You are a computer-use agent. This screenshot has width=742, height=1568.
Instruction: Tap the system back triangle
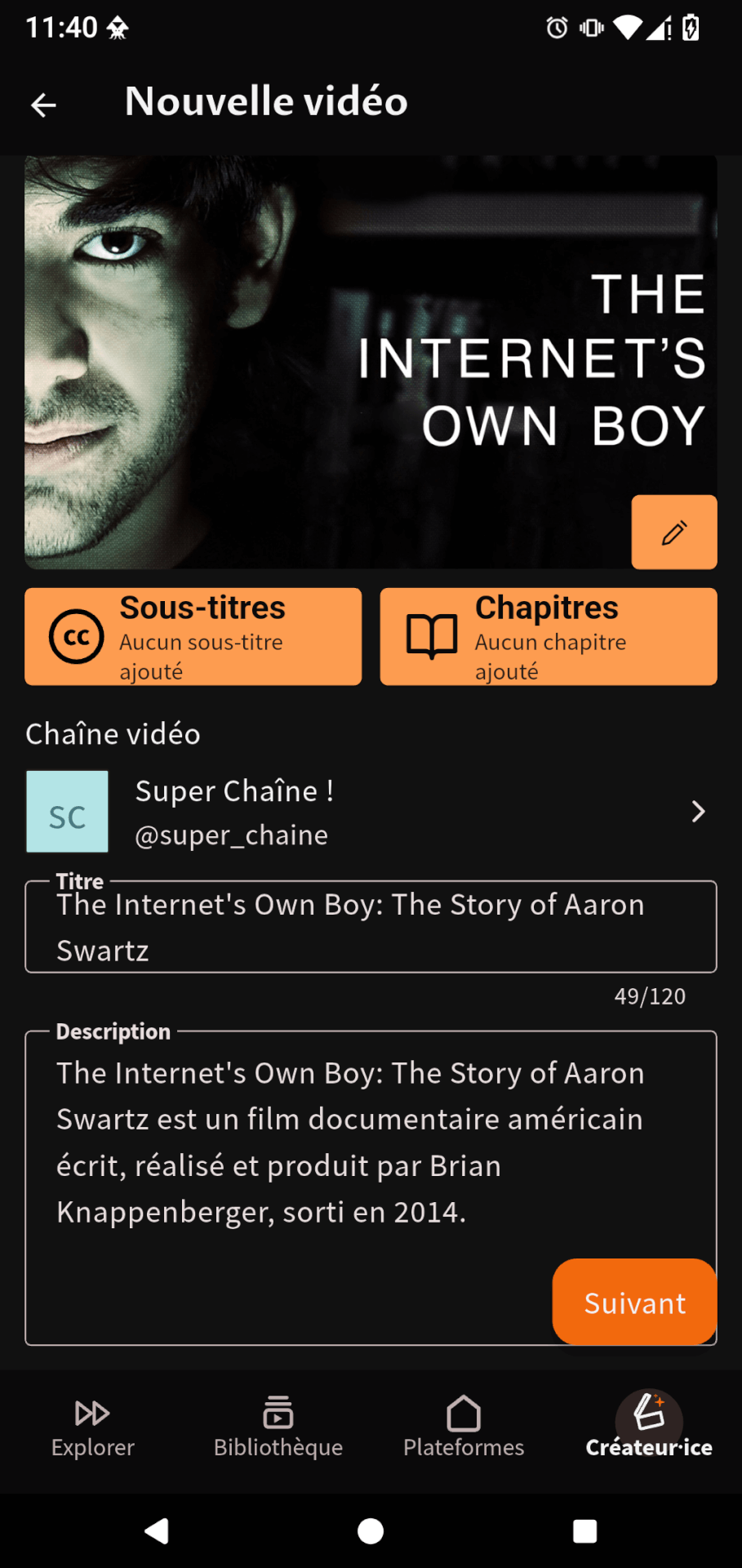156,1531
